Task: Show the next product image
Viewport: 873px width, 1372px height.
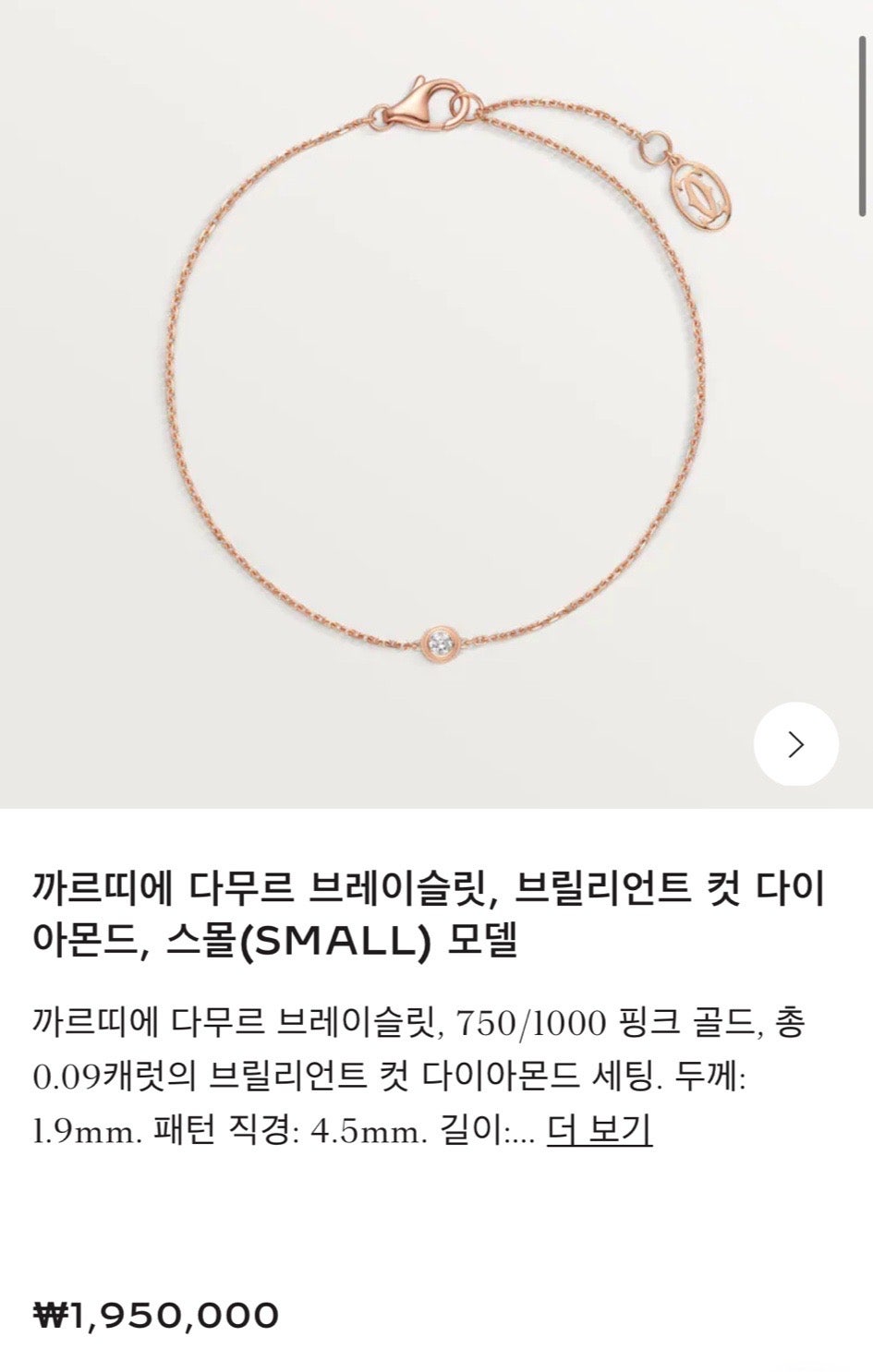Action: click(x=795, y=744)
